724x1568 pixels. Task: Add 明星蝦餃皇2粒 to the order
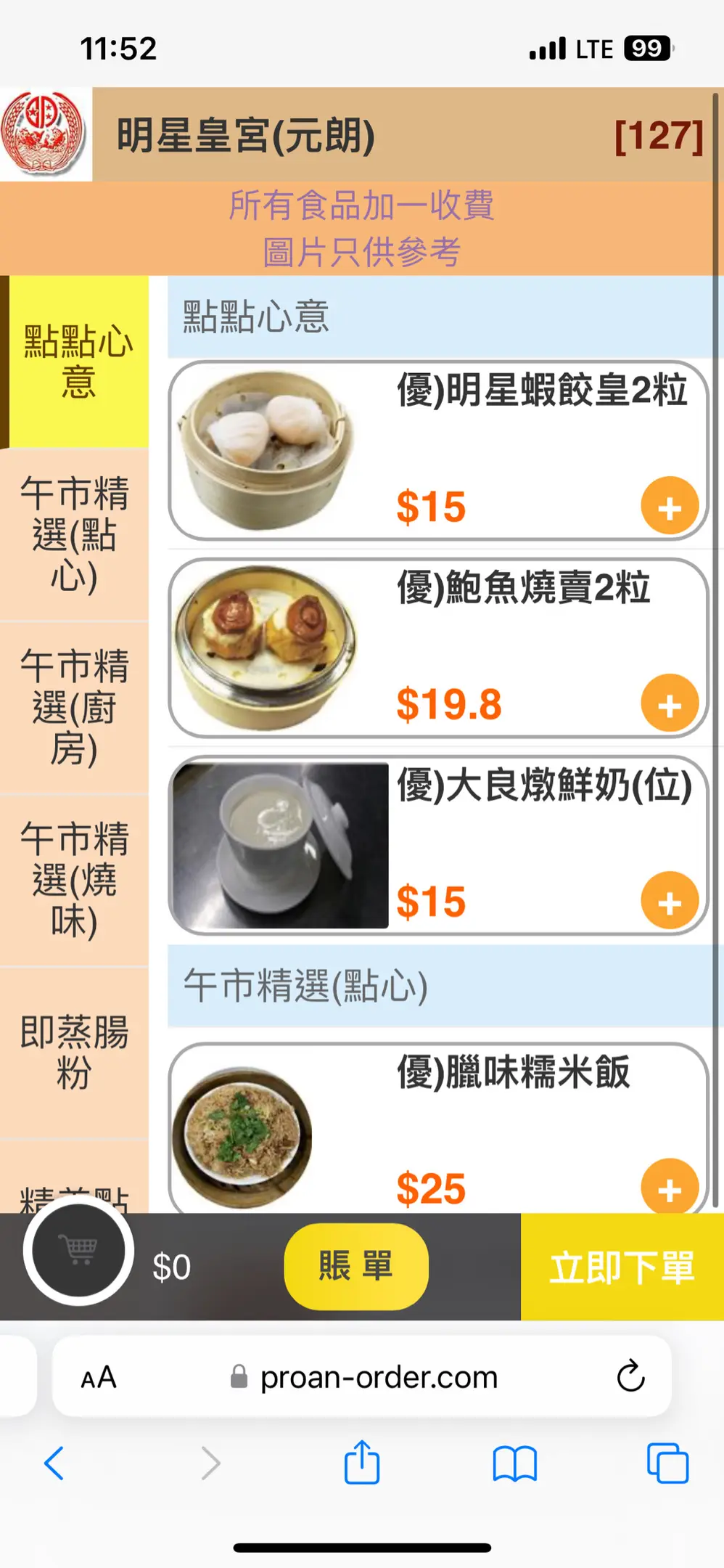pos(669,506)
